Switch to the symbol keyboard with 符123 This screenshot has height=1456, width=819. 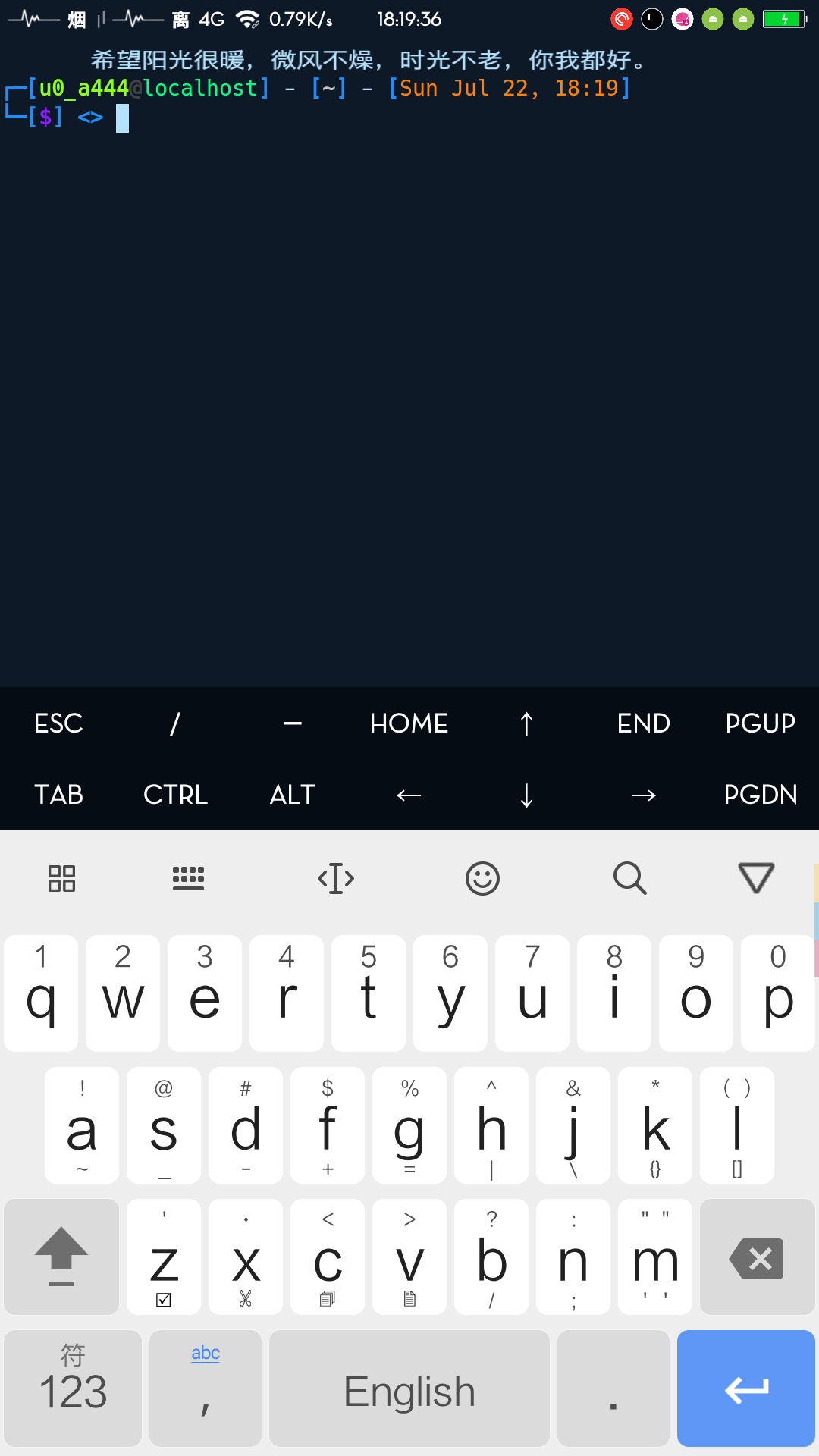pos(73,1389)
